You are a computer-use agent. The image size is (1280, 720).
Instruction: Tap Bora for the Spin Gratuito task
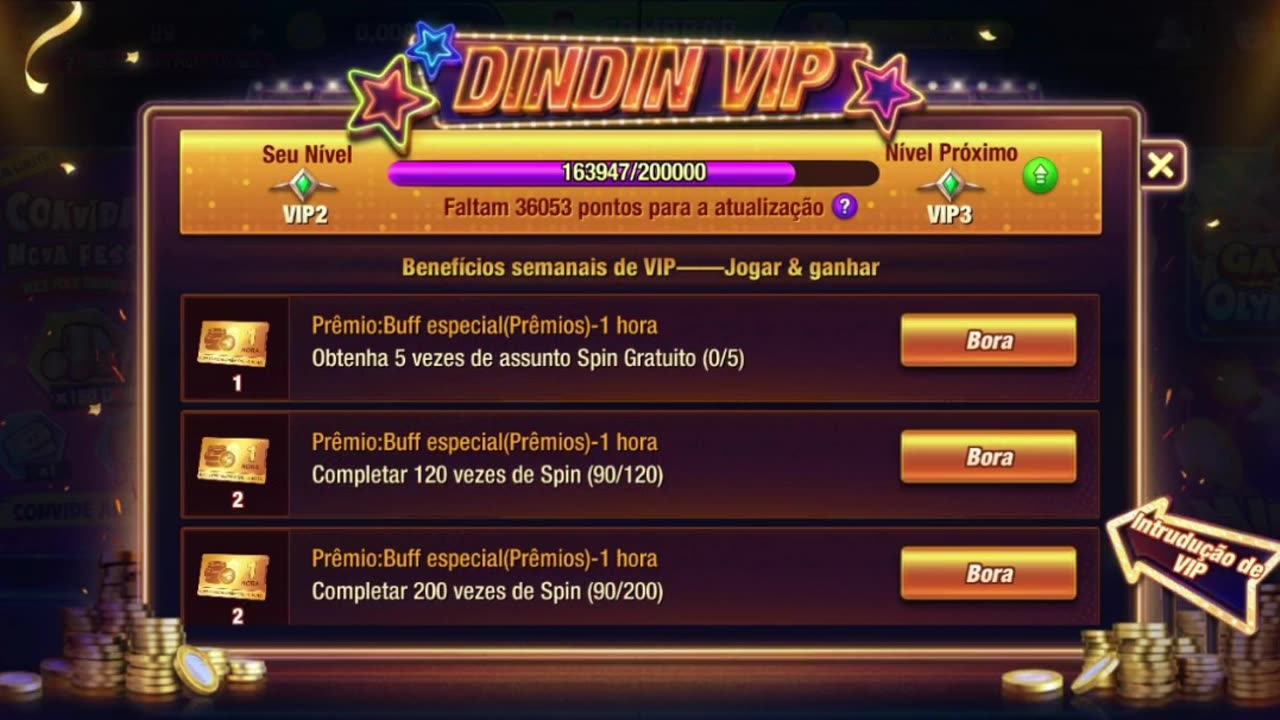click(x=988, y=341)
